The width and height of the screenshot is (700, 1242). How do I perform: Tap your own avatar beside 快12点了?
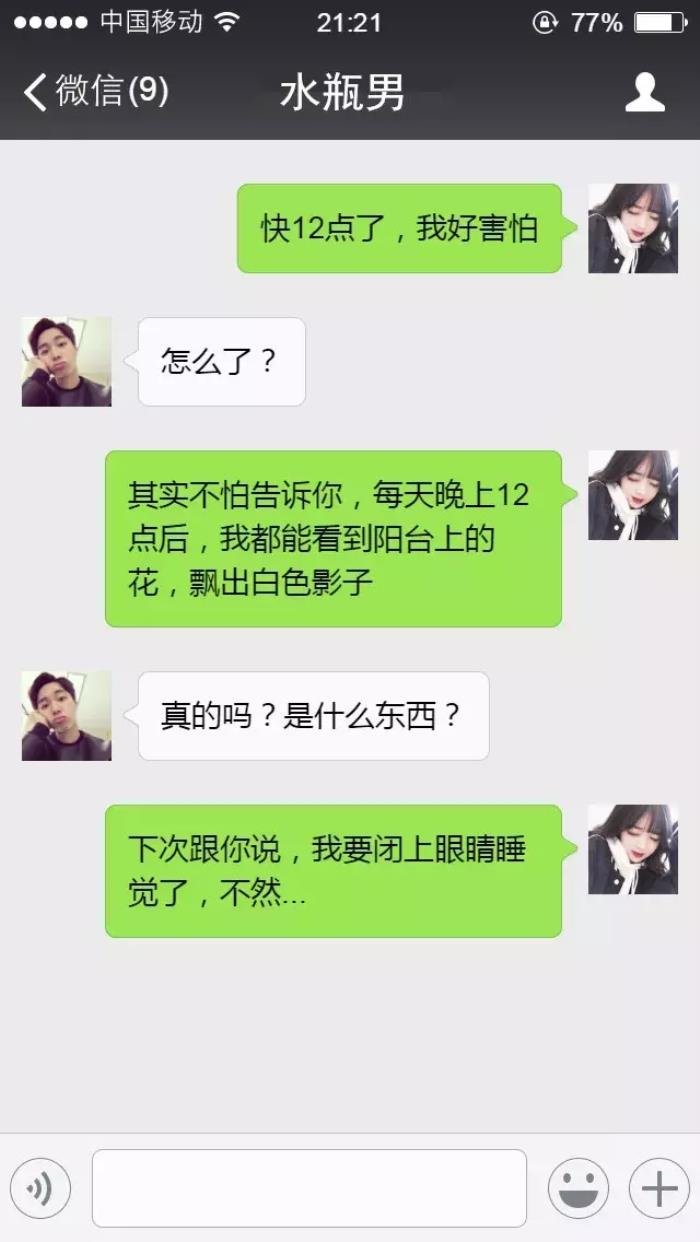pyautogui.click(x=633, y=228)
